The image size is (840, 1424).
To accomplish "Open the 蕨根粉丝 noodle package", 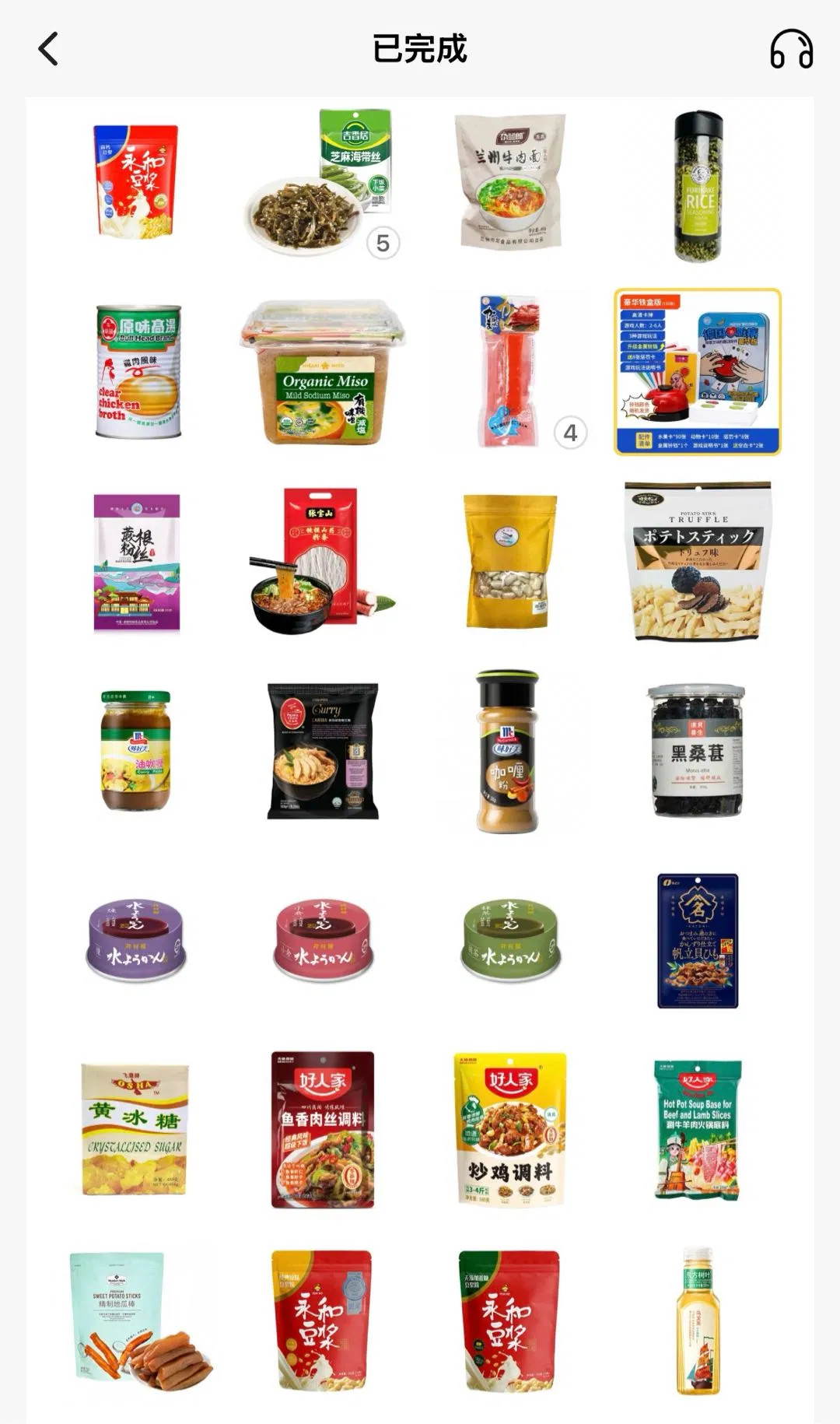I will click(137, 563).
